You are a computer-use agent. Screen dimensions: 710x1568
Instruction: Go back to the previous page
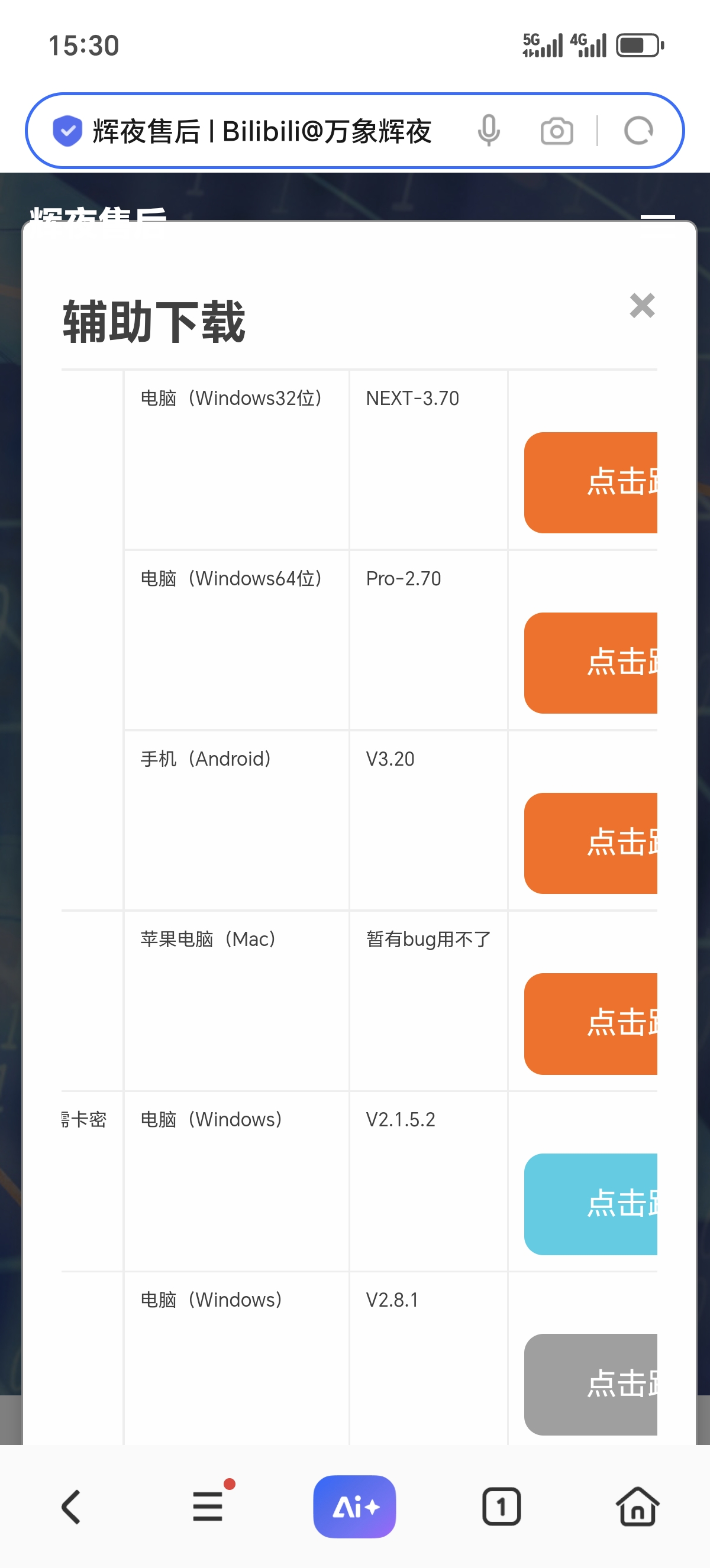(71, 1507)
